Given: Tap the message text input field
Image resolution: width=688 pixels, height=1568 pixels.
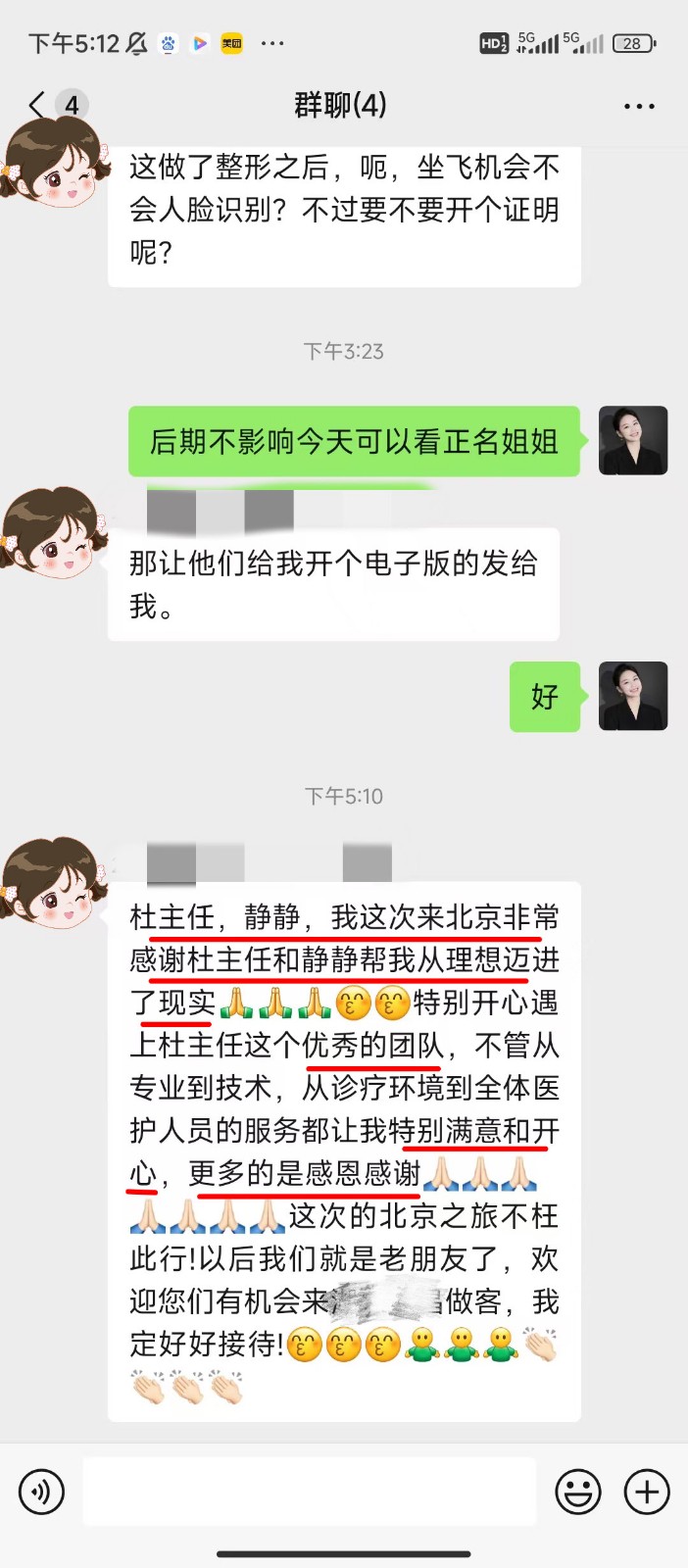Looking at the screenshot, I should click(309, 1492).
